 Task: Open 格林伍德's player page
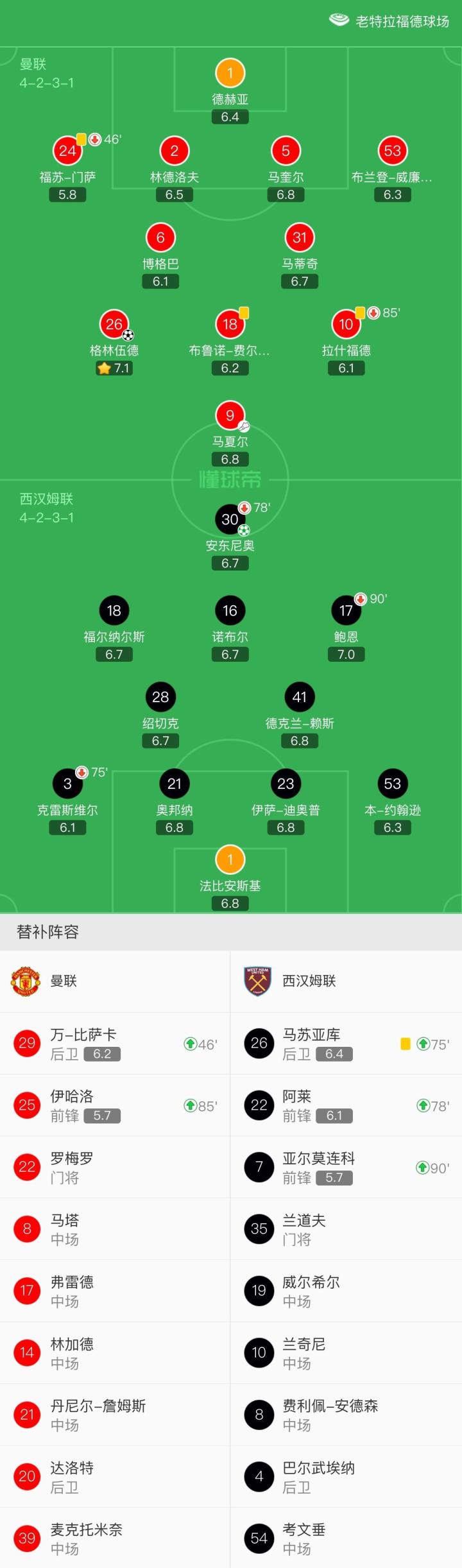tap(114, 325)
